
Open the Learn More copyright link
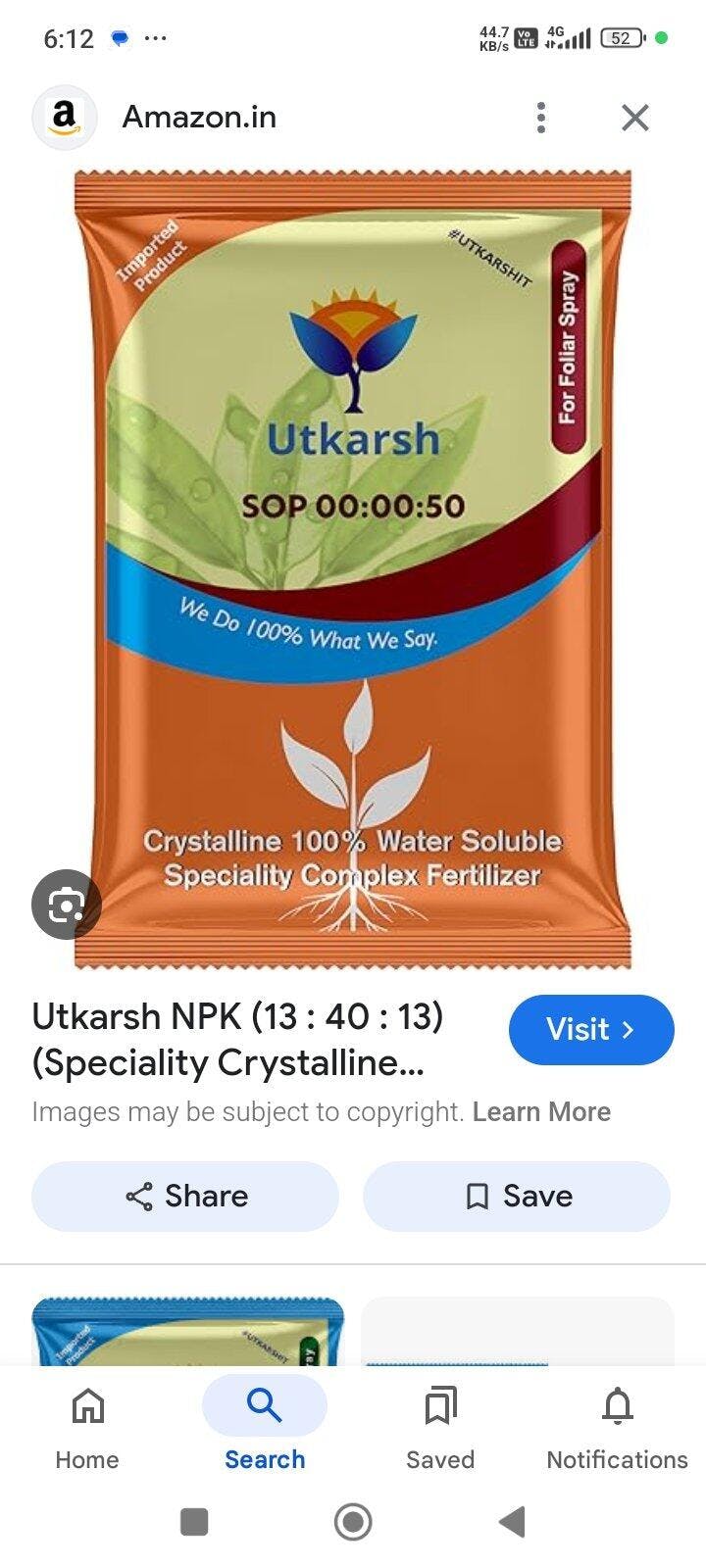(541, 1111)
